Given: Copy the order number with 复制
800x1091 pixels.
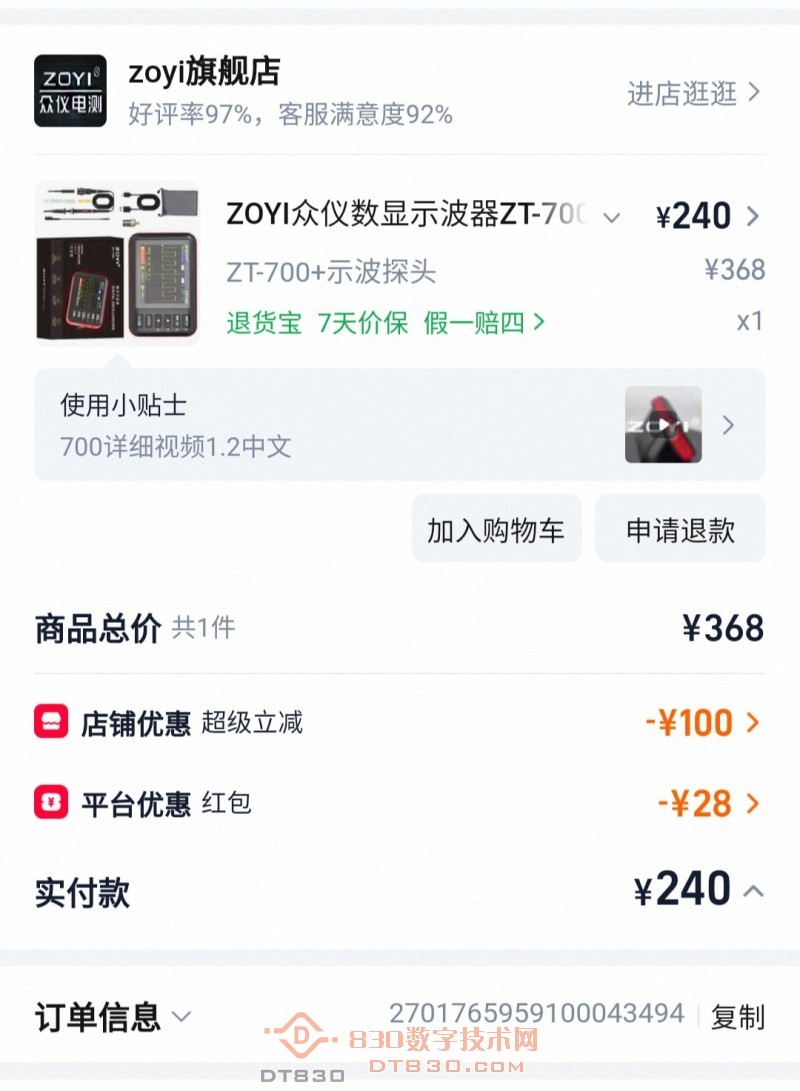Looking at the screenshot, I should (x=737, y=1017).
